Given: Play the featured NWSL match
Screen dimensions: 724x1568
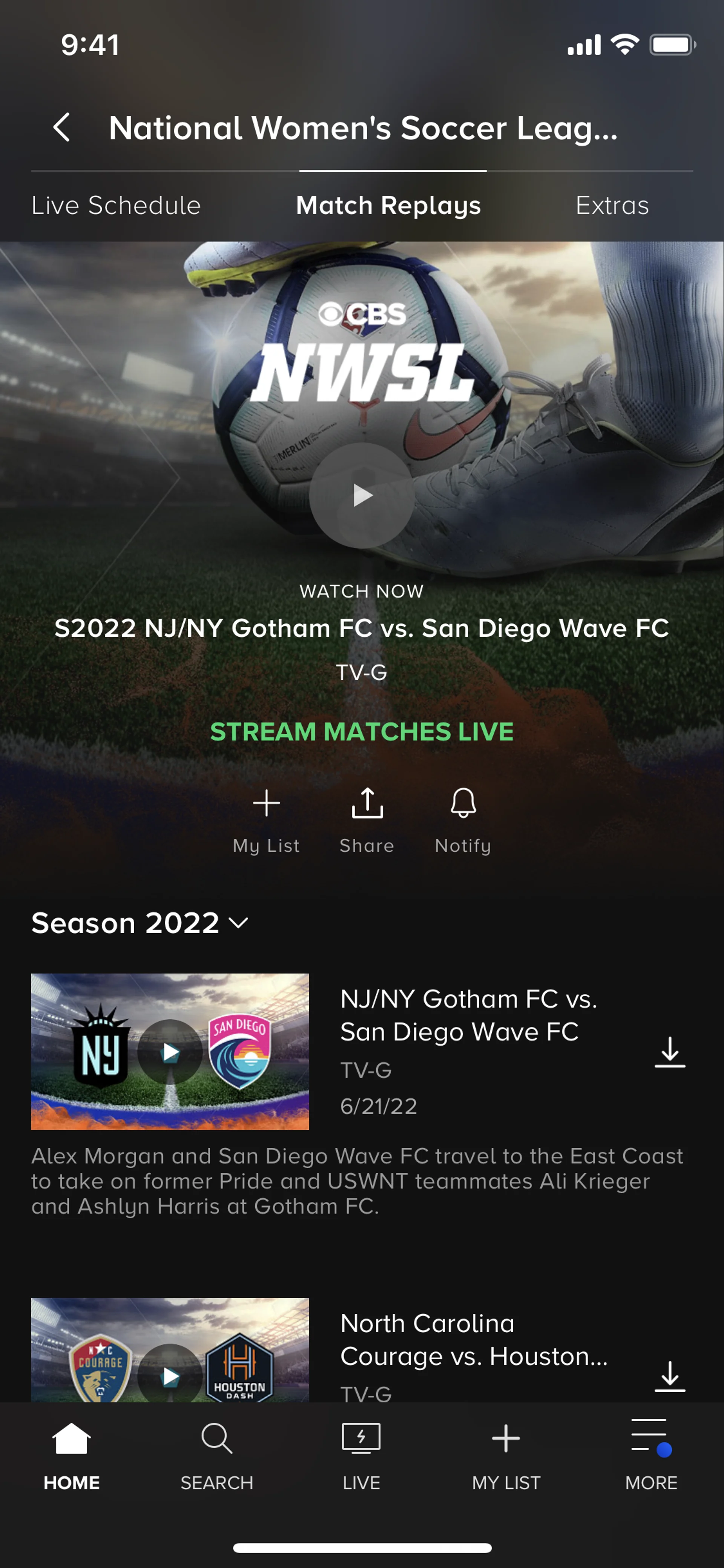Looking at the screenshot, I should (362, 496).
